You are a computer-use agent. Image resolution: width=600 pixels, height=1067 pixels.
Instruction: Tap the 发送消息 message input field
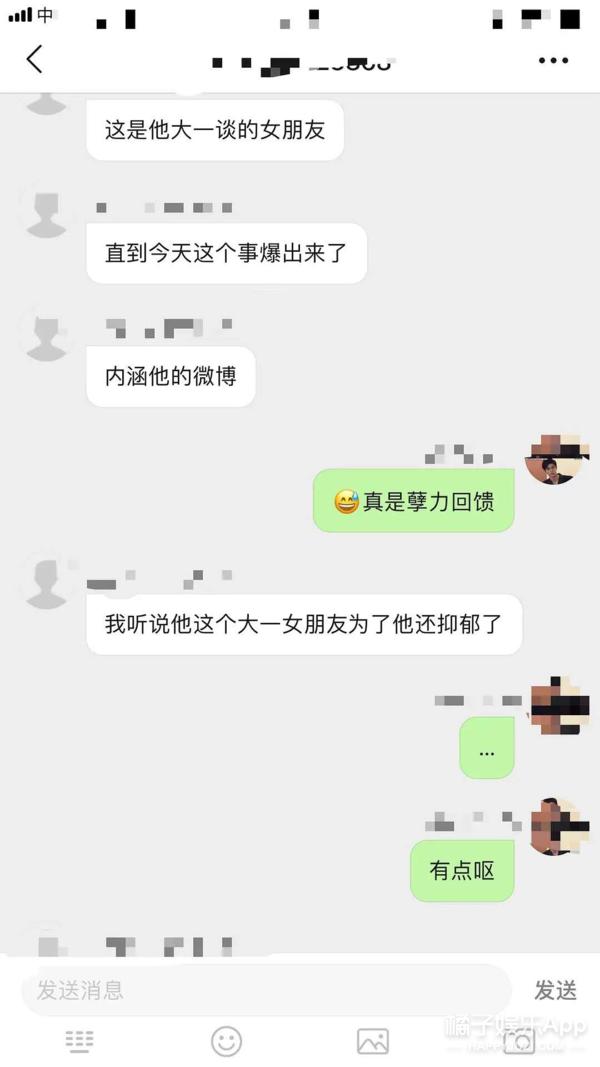265,990
